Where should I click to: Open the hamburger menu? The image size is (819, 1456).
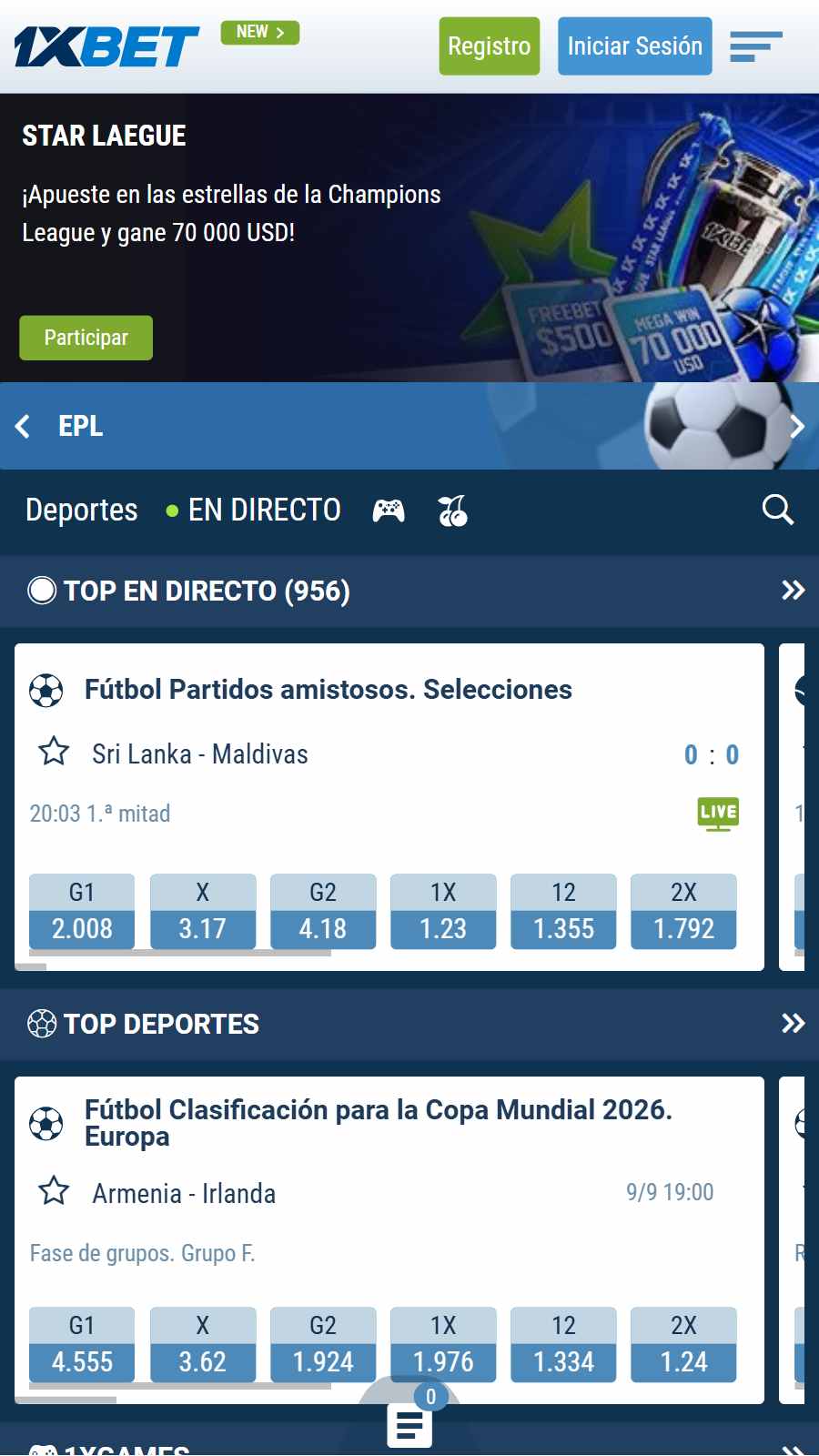[x=756, y=46]
